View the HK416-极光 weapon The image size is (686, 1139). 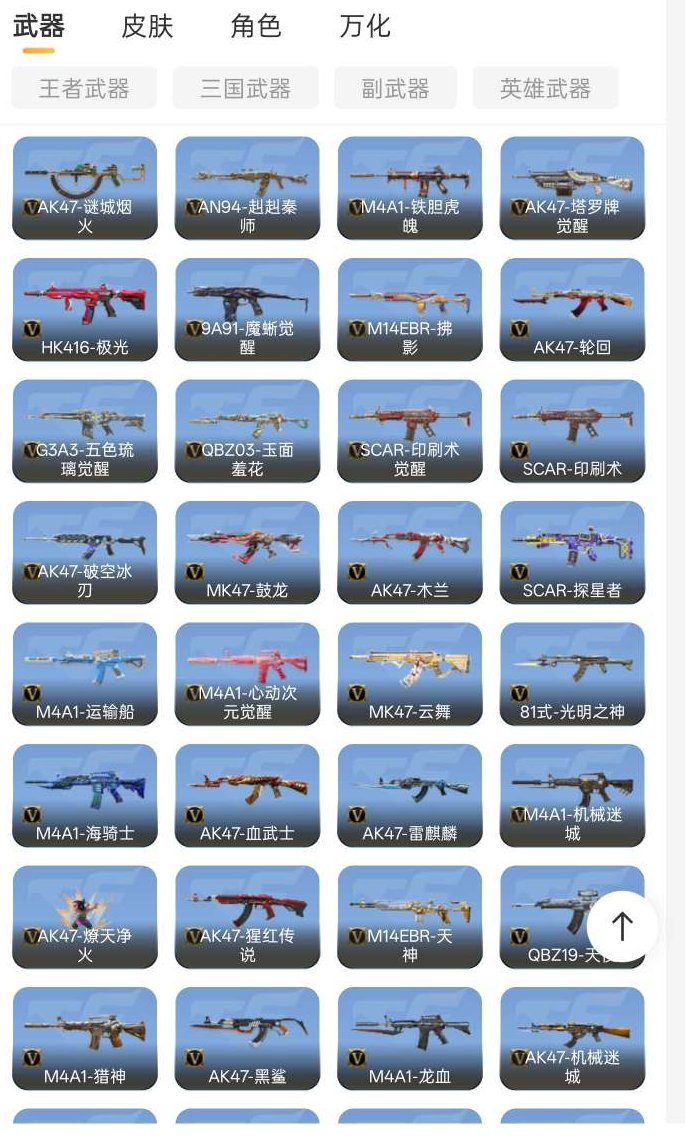85,309
